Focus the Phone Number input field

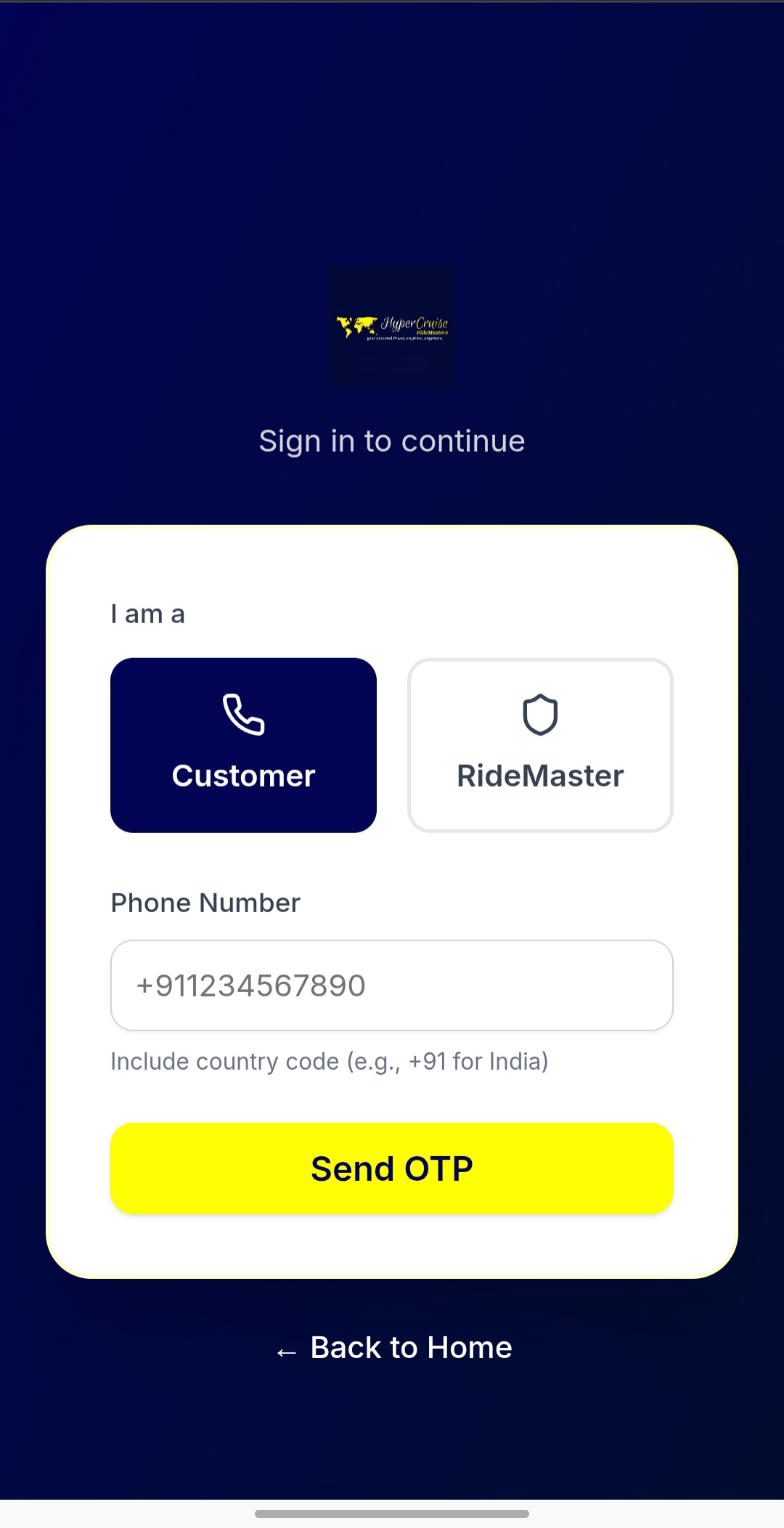(x=392, y=986)
